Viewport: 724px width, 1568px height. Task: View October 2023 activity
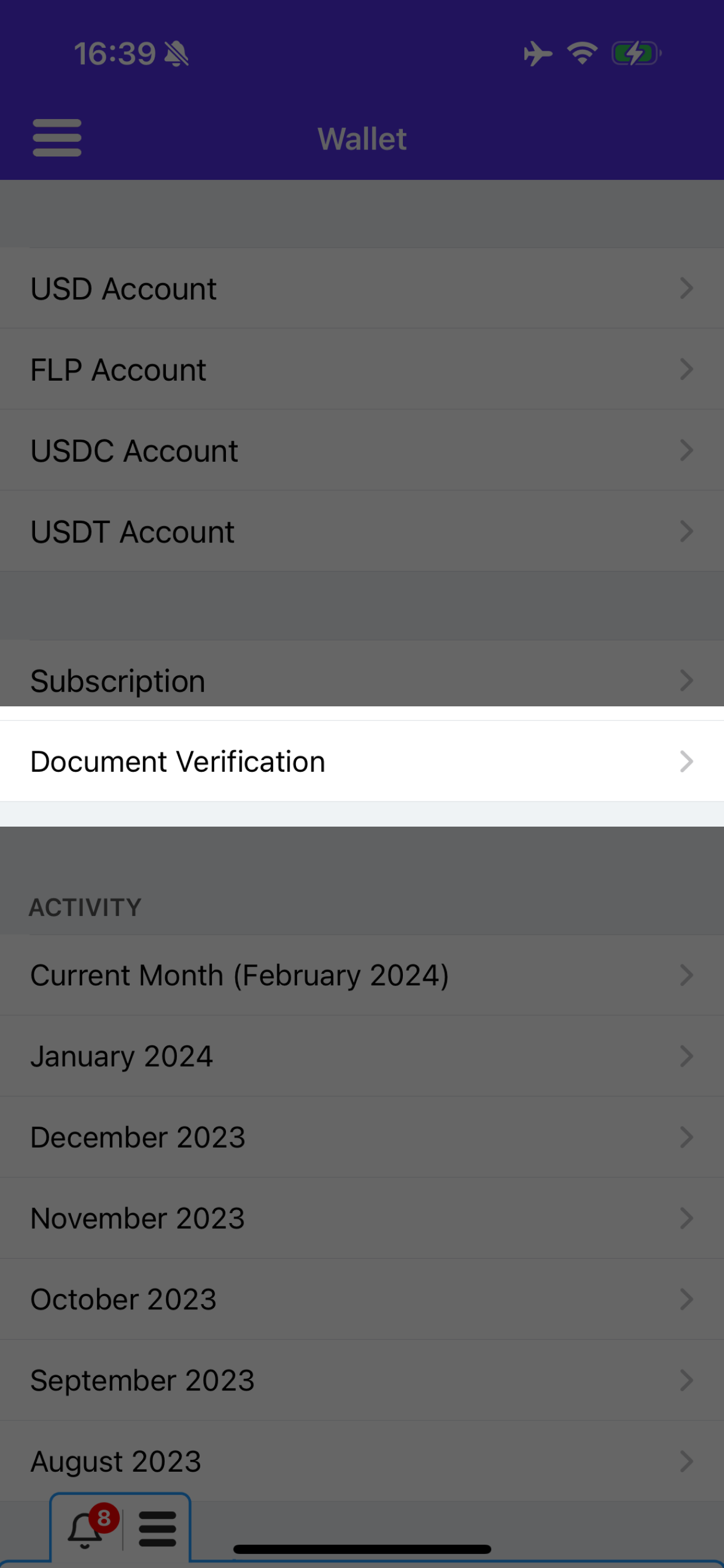tap(361, 1299)
